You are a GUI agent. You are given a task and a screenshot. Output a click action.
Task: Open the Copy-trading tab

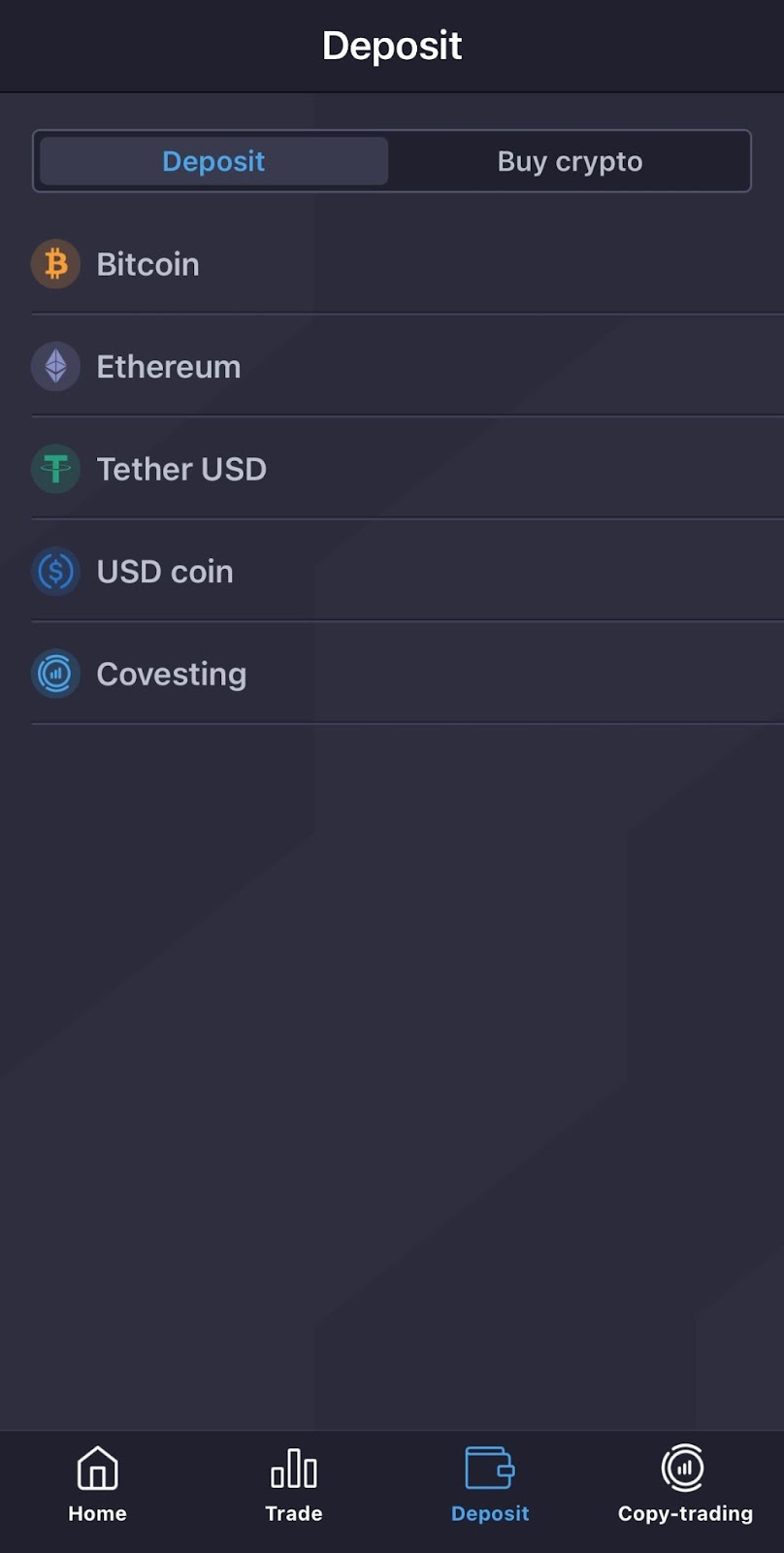point(685,1485)
